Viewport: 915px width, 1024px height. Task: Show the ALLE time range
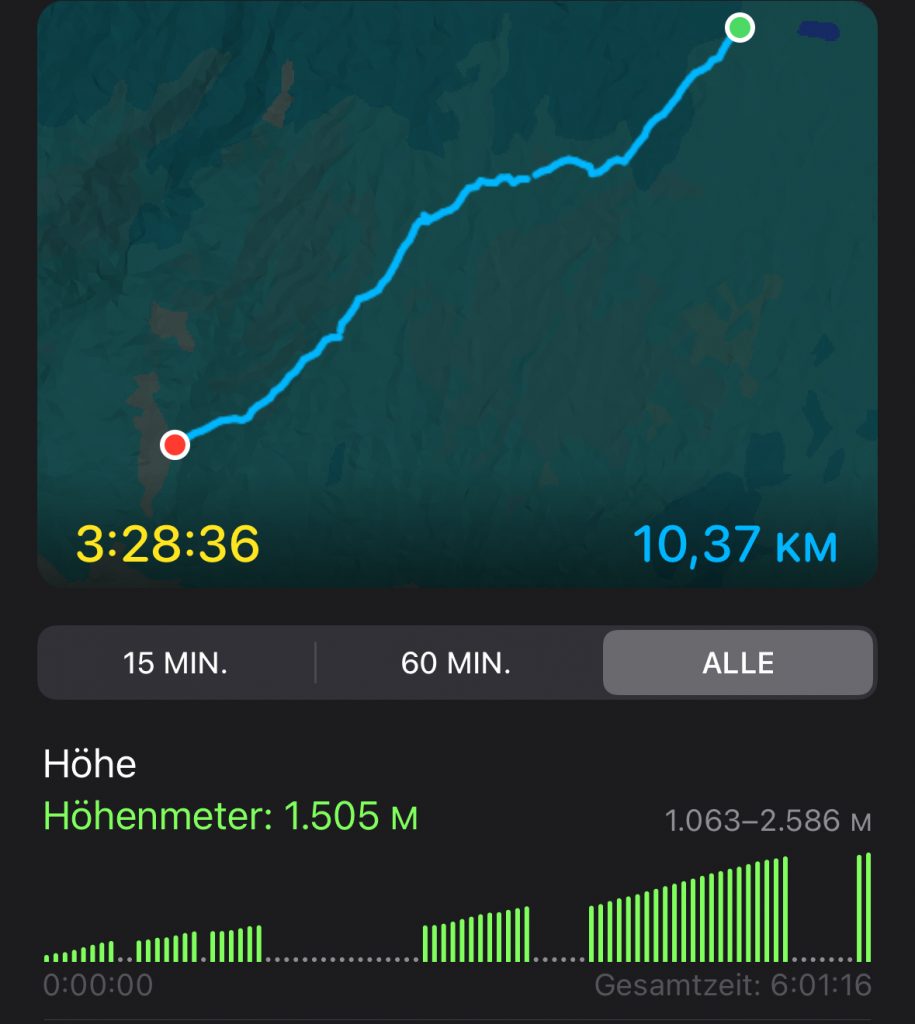pyautogui.click(x=738, y=663)
